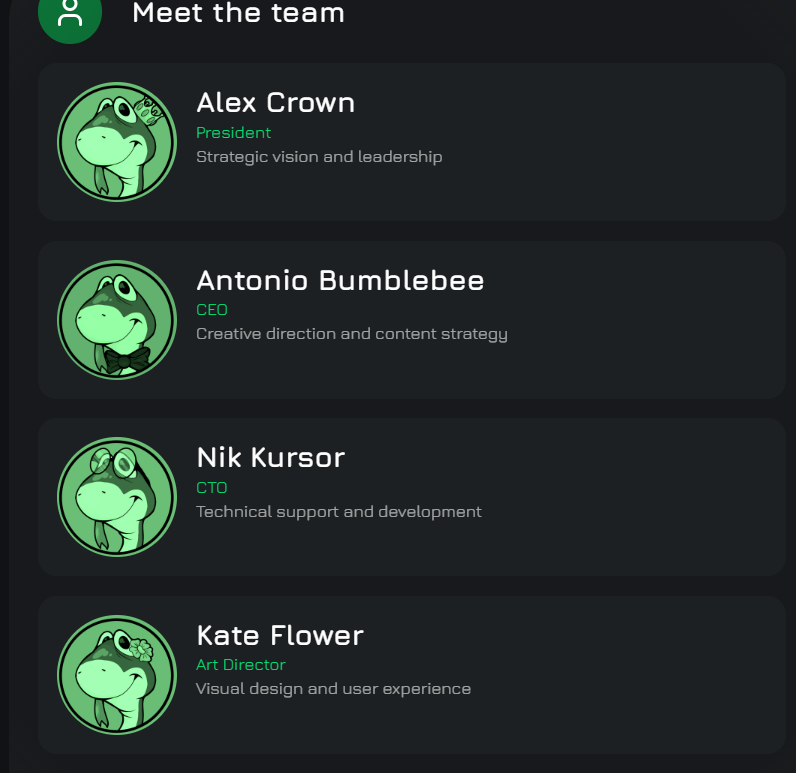Open Alex Crown's team card
The image size is (796, 773).
(411, 142)
